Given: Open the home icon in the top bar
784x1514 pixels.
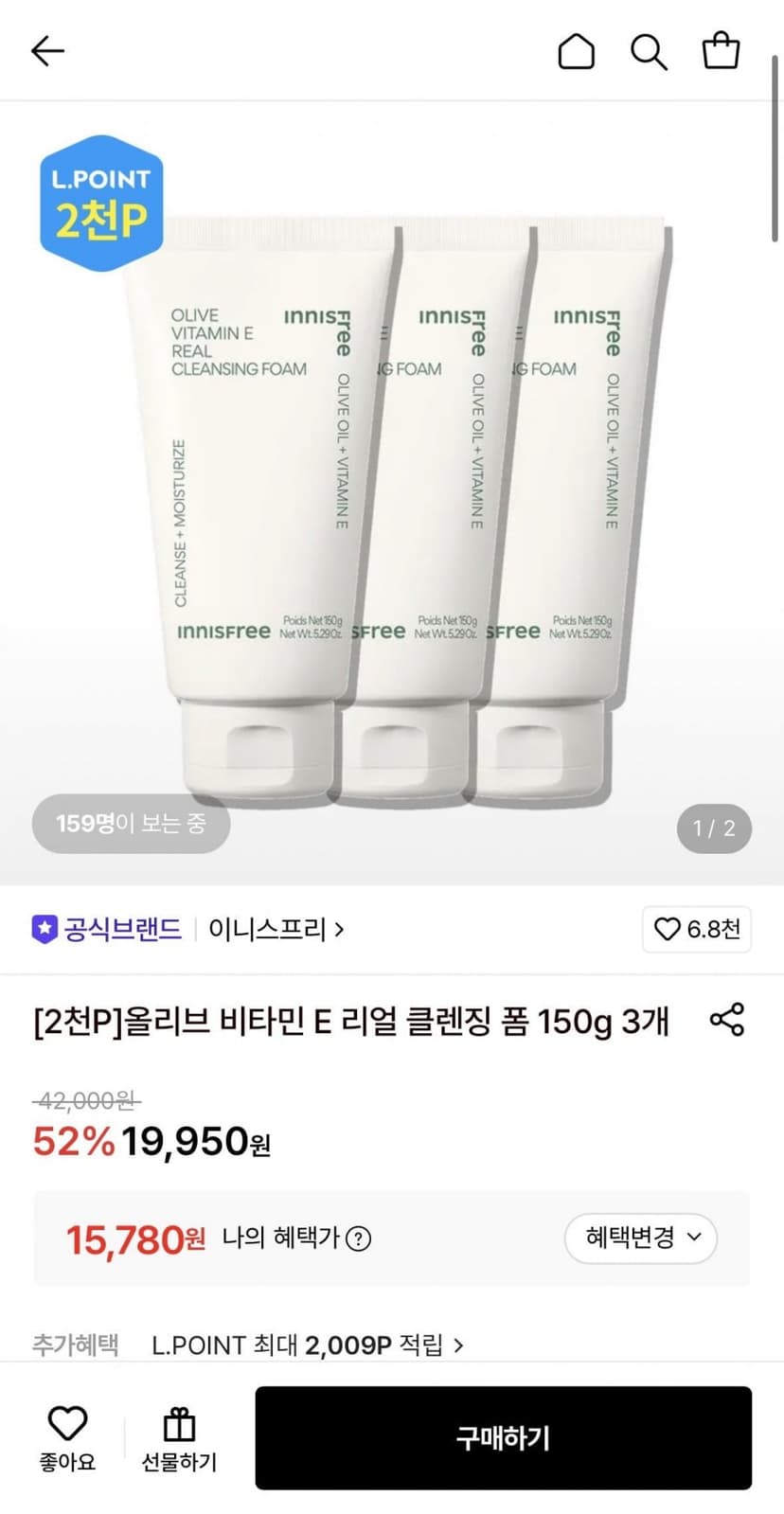Looking at the screenshot, I should (576, 51).
